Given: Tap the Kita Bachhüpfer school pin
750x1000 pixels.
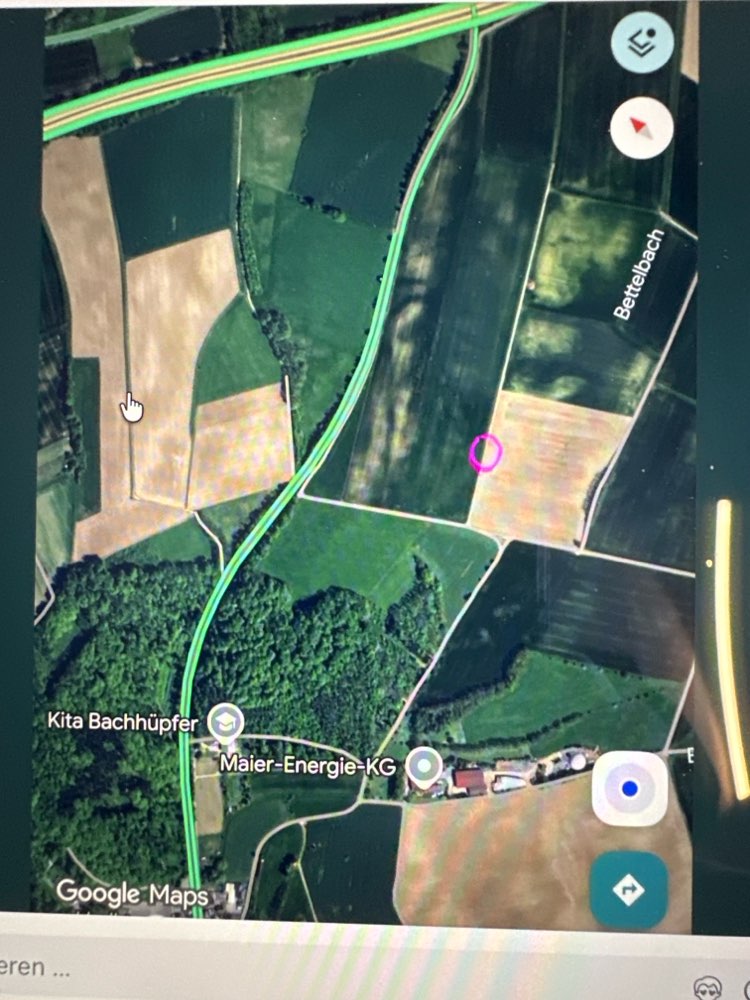Looking at the screenshot, I should tap(226, 719).
